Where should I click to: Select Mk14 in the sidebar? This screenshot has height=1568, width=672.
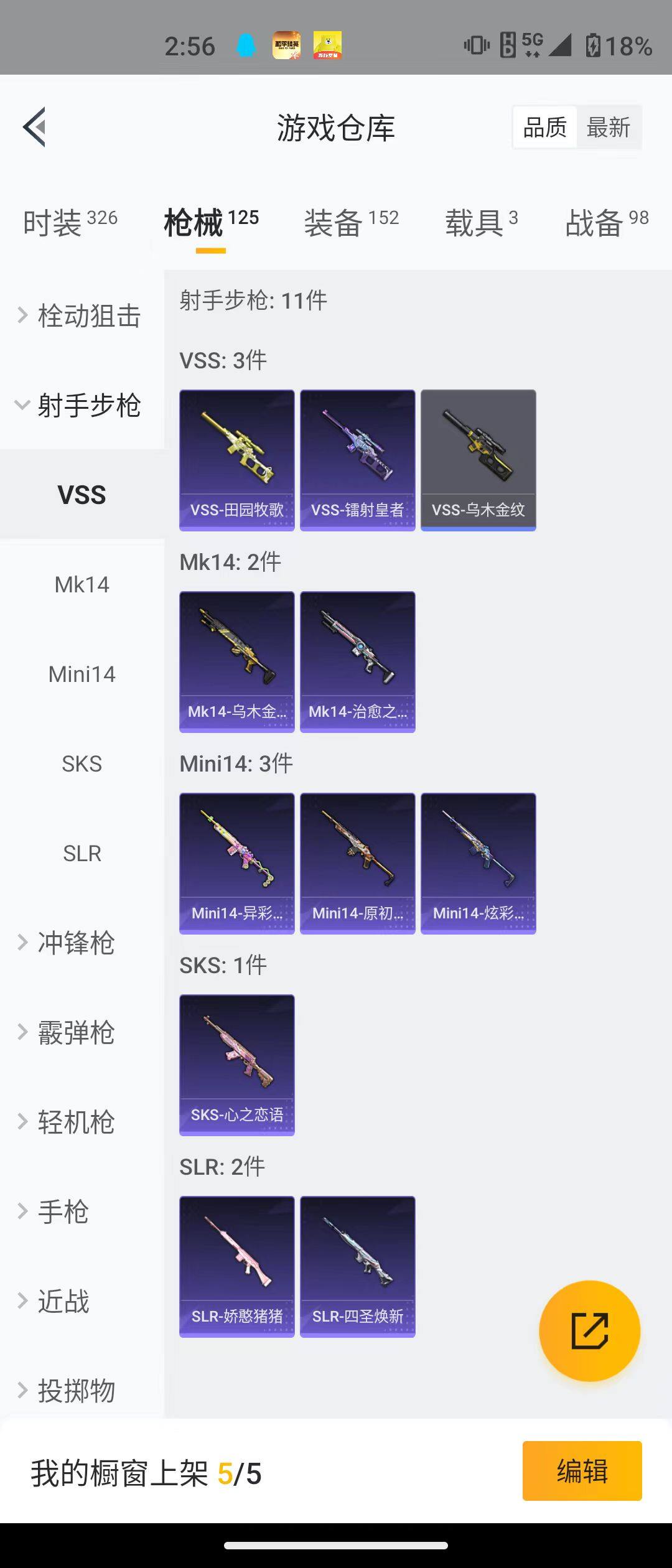point(82,585)
